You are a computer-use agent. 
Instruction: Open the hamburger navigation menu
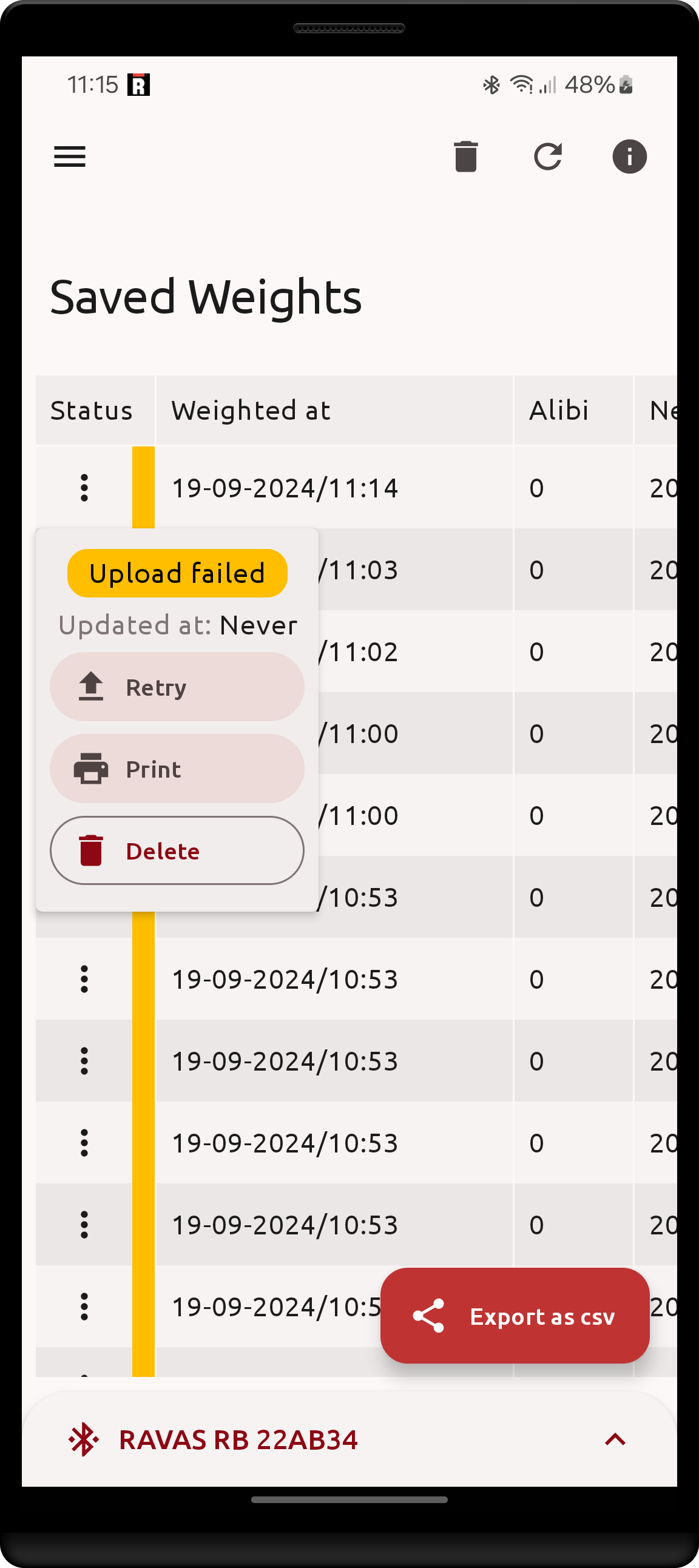click(x=69, y=156)
